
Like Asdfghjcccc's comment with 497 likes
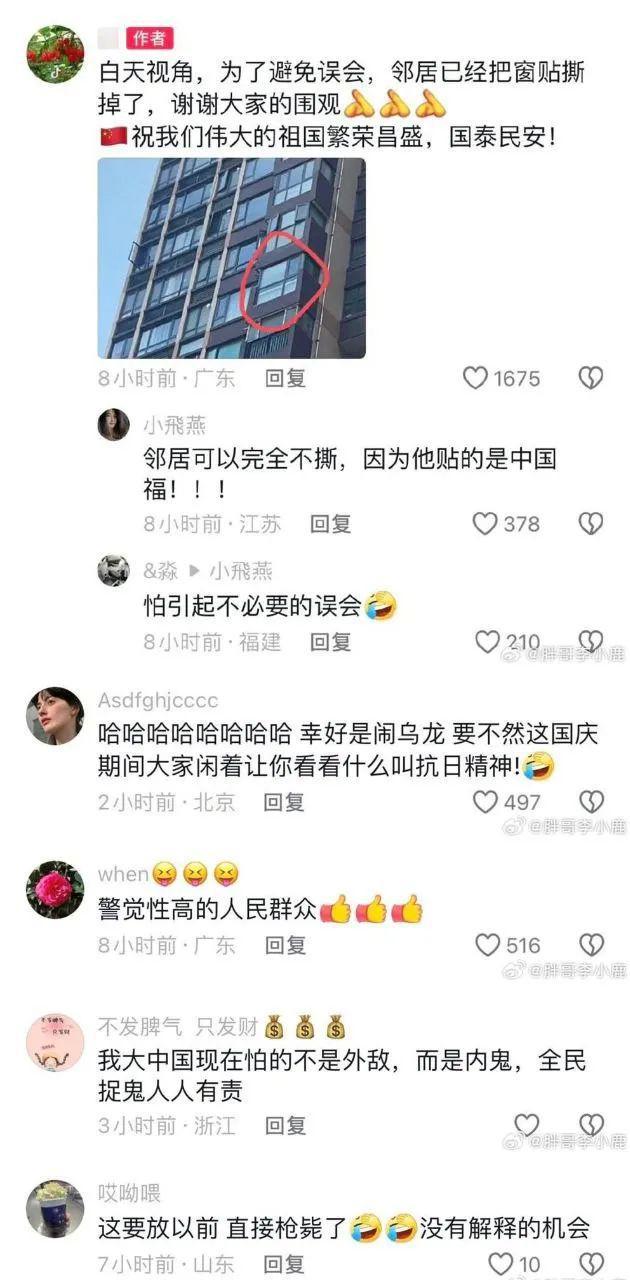(x=486, y=801)
